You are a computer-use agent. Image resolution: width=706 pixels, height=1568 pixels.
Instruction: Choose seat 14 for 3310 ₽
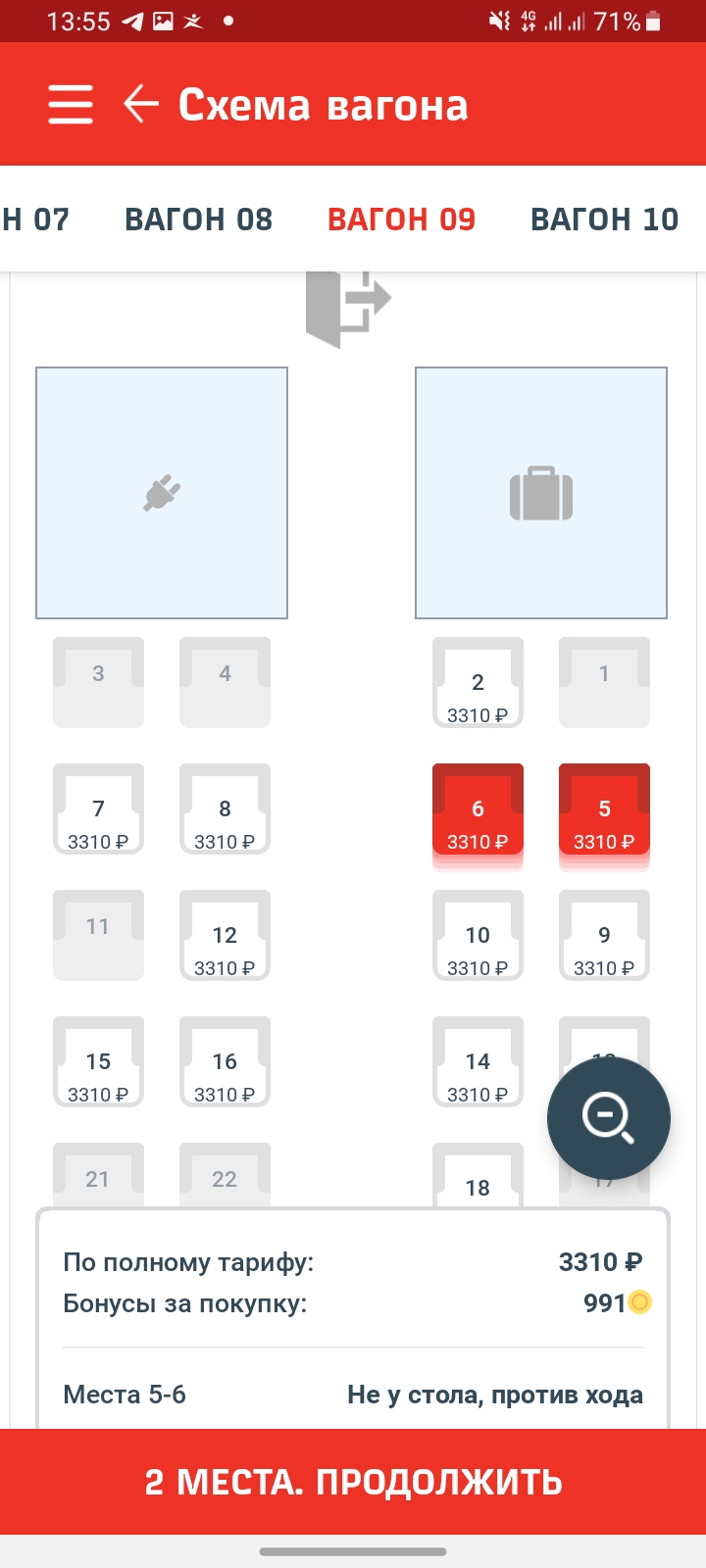pos(478,1062)
